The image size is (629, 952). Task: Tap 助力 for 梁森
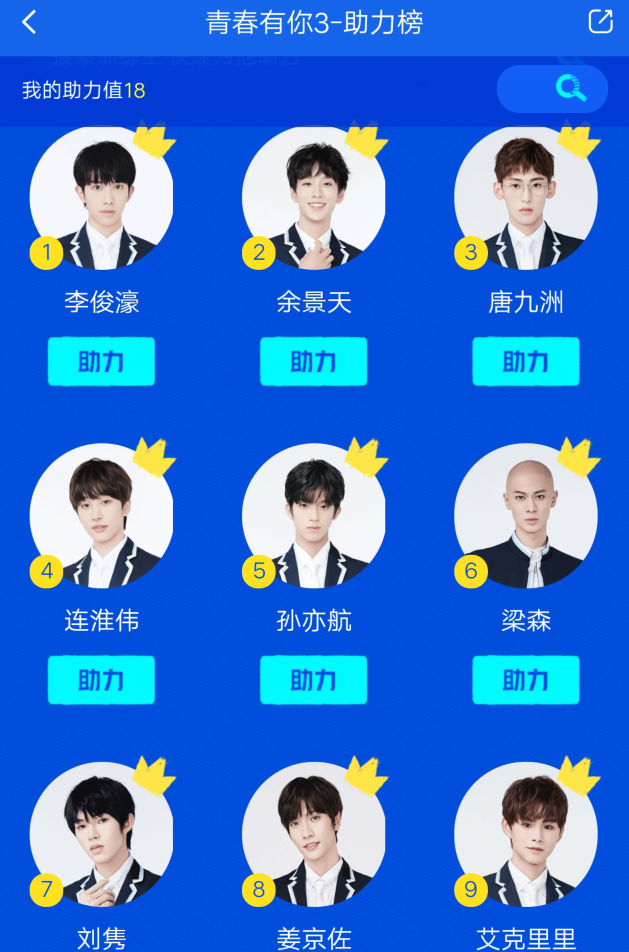coord(525,680)
